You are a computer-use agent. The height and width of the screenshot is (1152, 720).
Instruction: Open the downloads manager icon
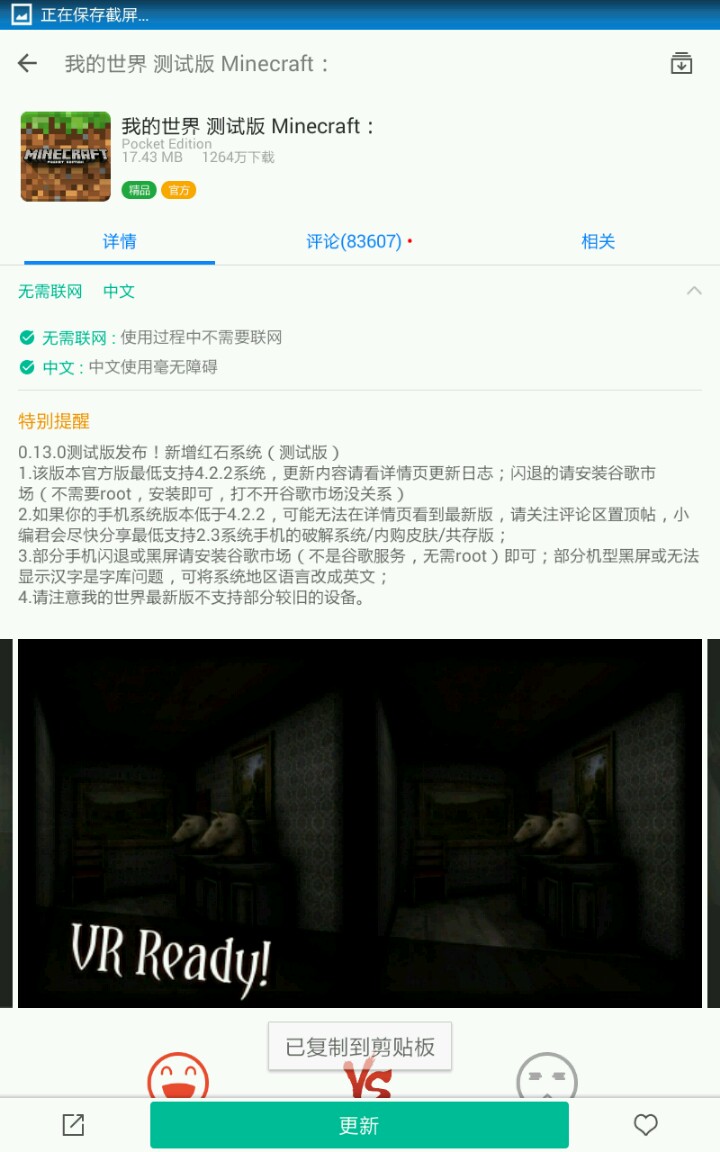[681, 63]
